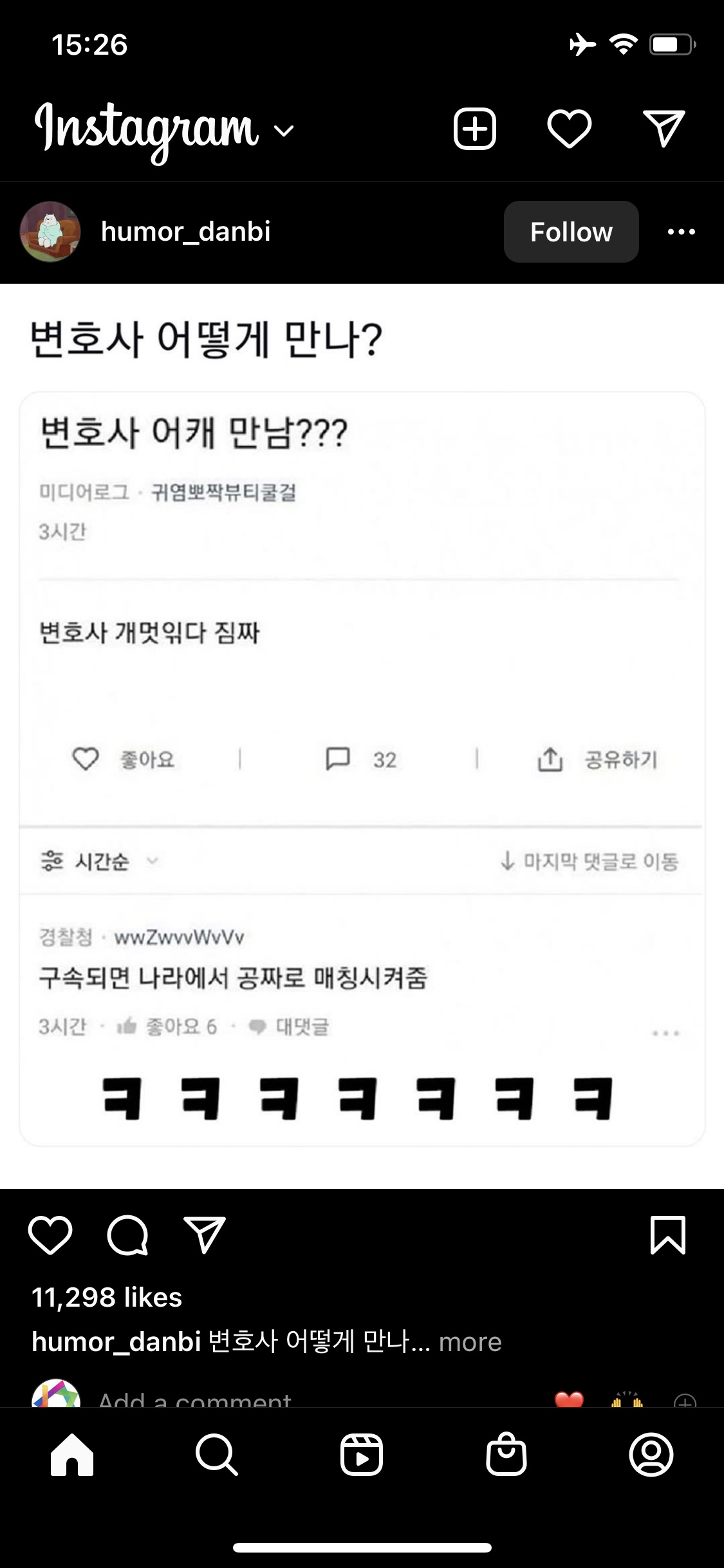
Task: Switch to the Profile tab
Action: (651, 1455)
